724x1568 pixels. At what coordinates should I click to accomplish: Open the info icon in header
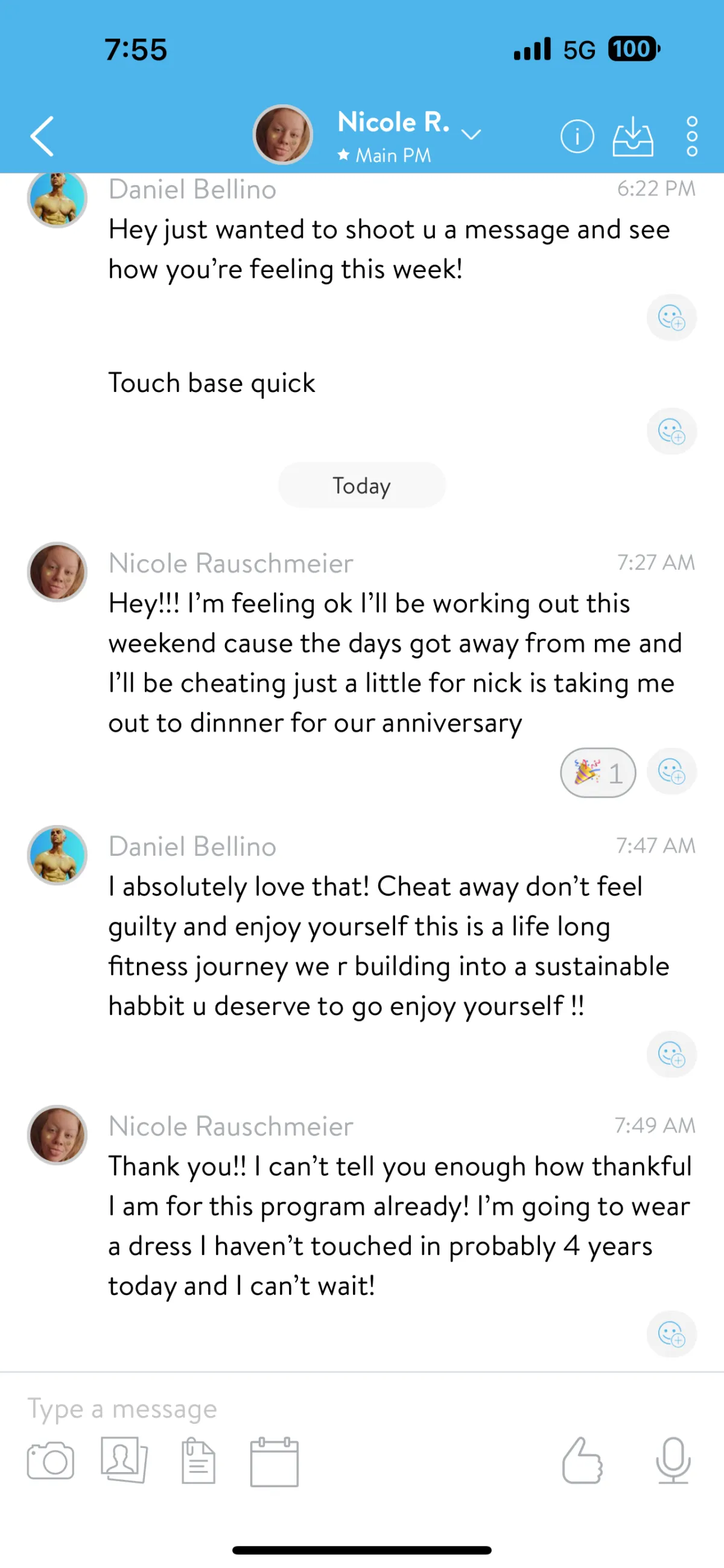coord(577,136)
